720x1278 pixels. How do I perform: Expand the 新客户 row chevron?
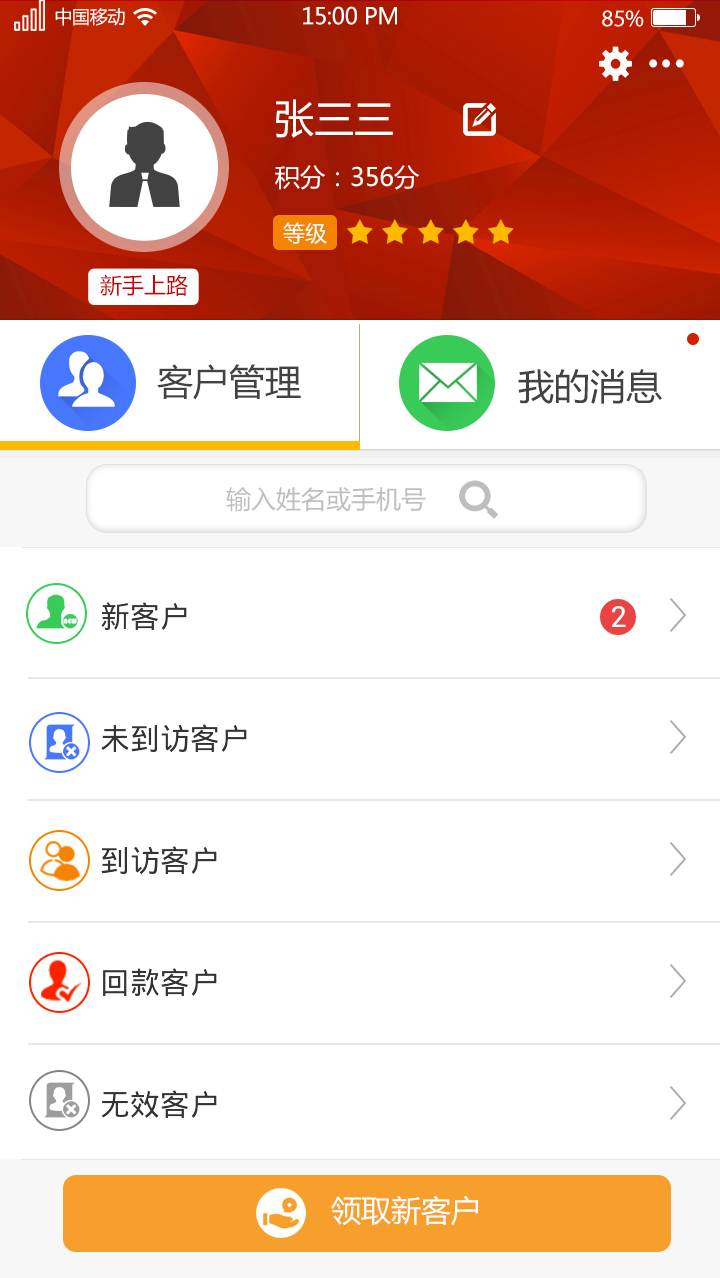coord(677,616)
